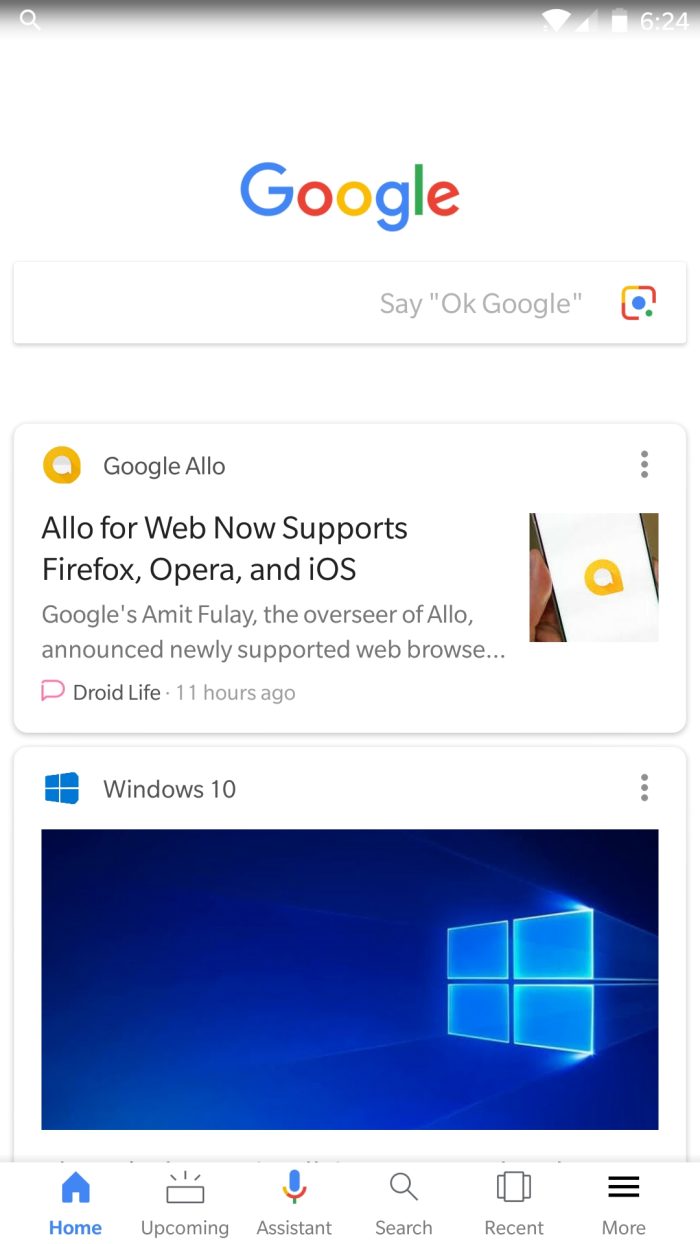This screenshot has height=1244, width=700.
Task: Go to the Recent tab
Action: tap(514, 1204)
